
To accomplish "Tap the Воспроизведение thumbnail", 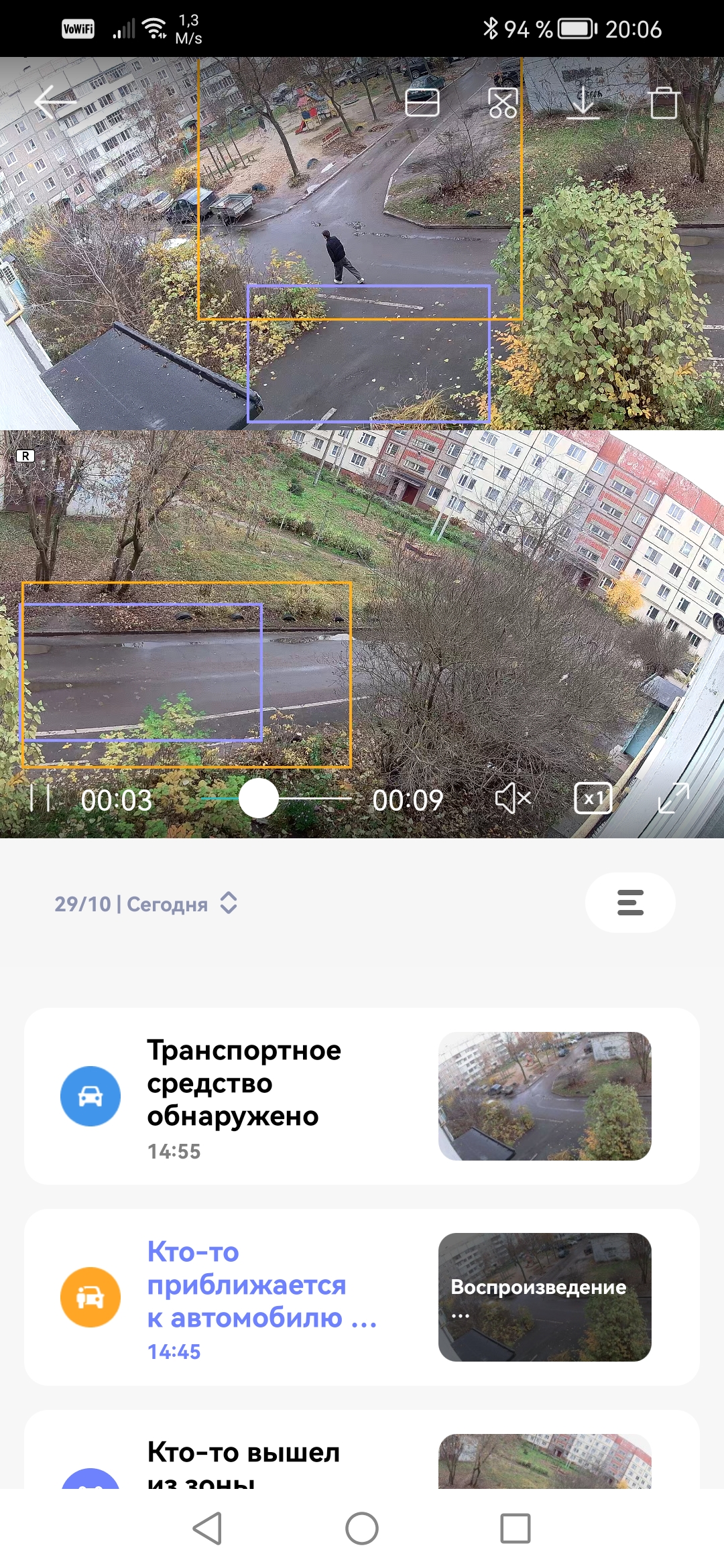I will click(544, 1297).
